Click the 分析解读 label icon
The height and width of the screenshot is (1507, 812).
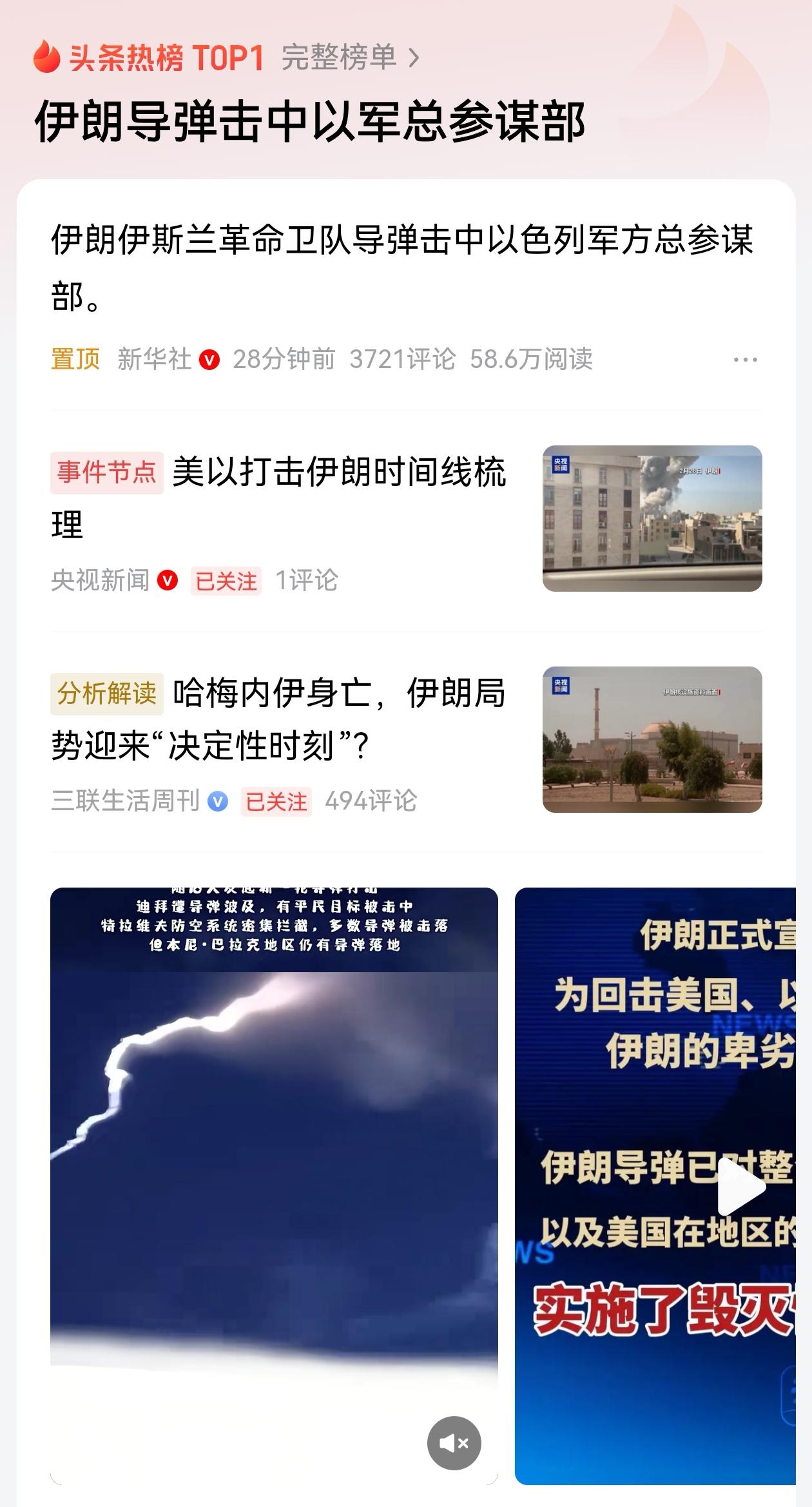point(108,696)
